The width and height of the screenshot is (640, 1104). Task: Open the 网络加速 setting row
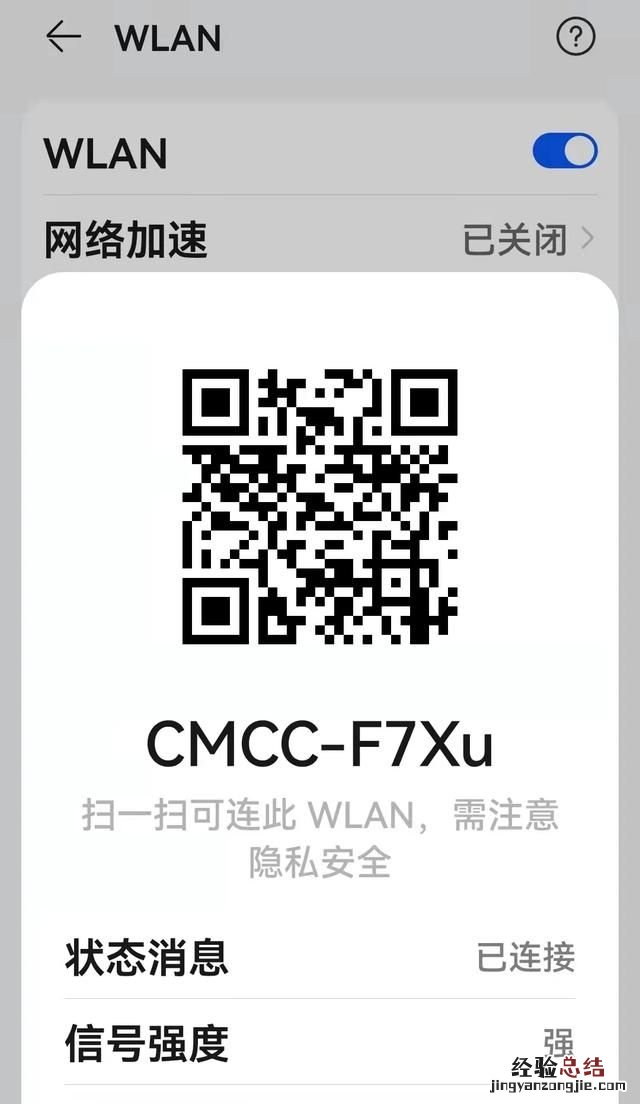tap(320, 240)
